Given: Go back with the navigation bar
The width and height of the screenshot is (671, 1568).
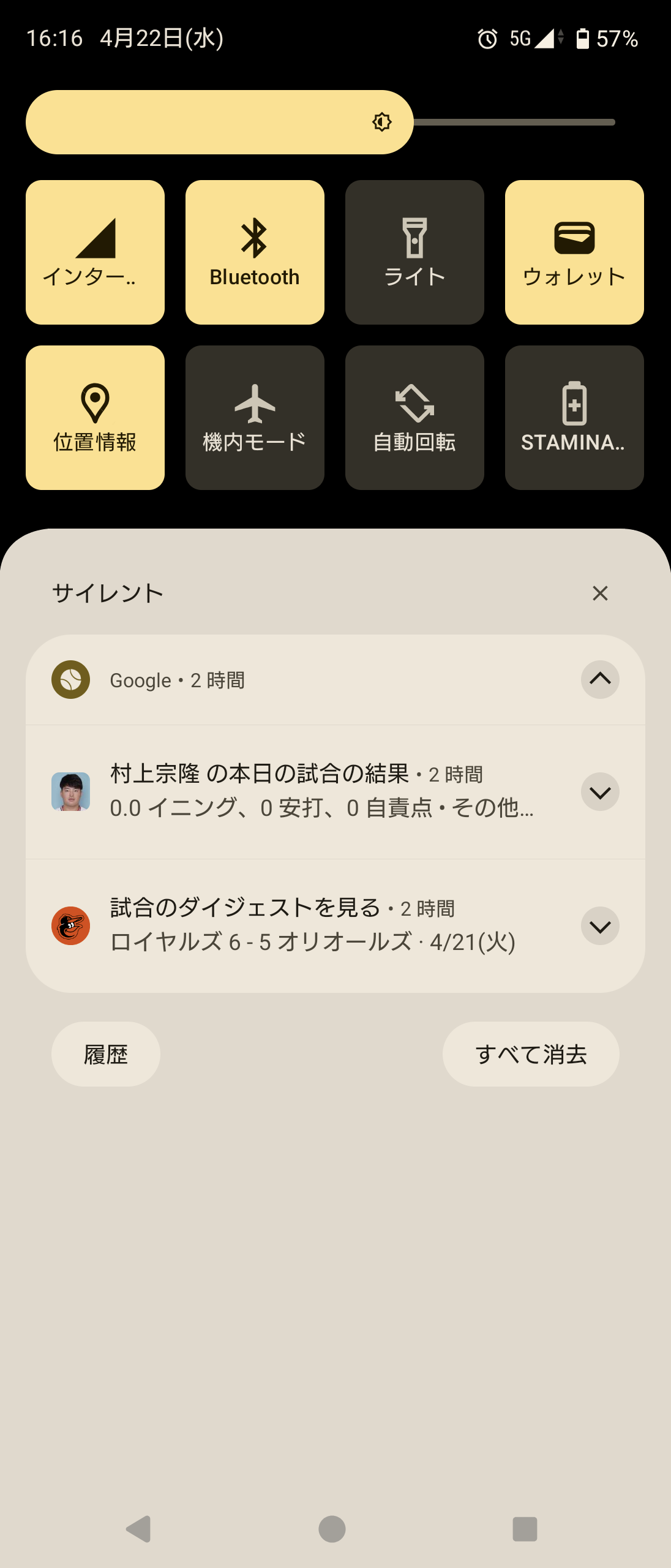Looking at the screenshot, I should click(139, 1529).
